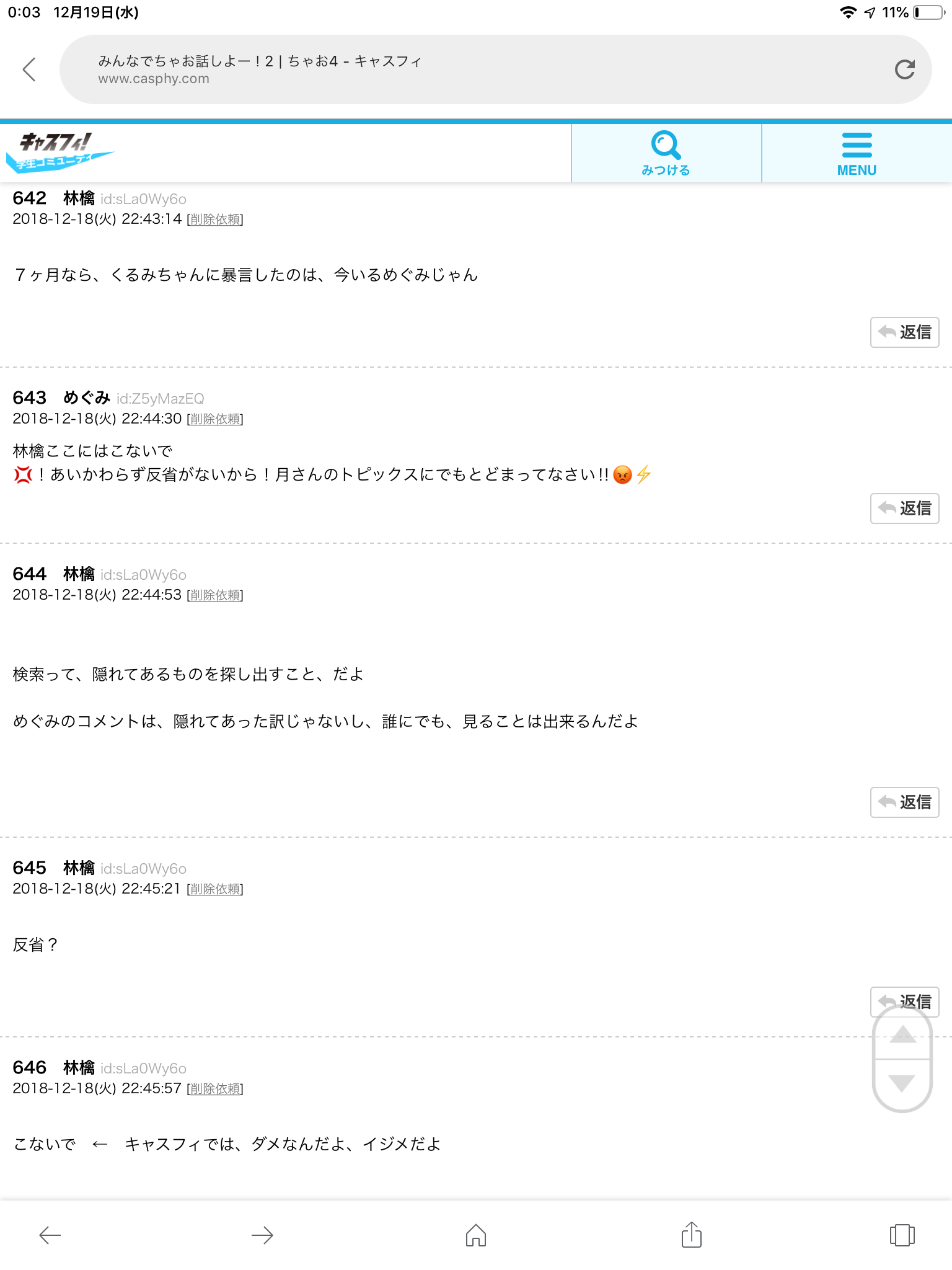Screen dimensions: 952x1270
Task: Reply to post 642 by 林檎
Action: (904, 332)
